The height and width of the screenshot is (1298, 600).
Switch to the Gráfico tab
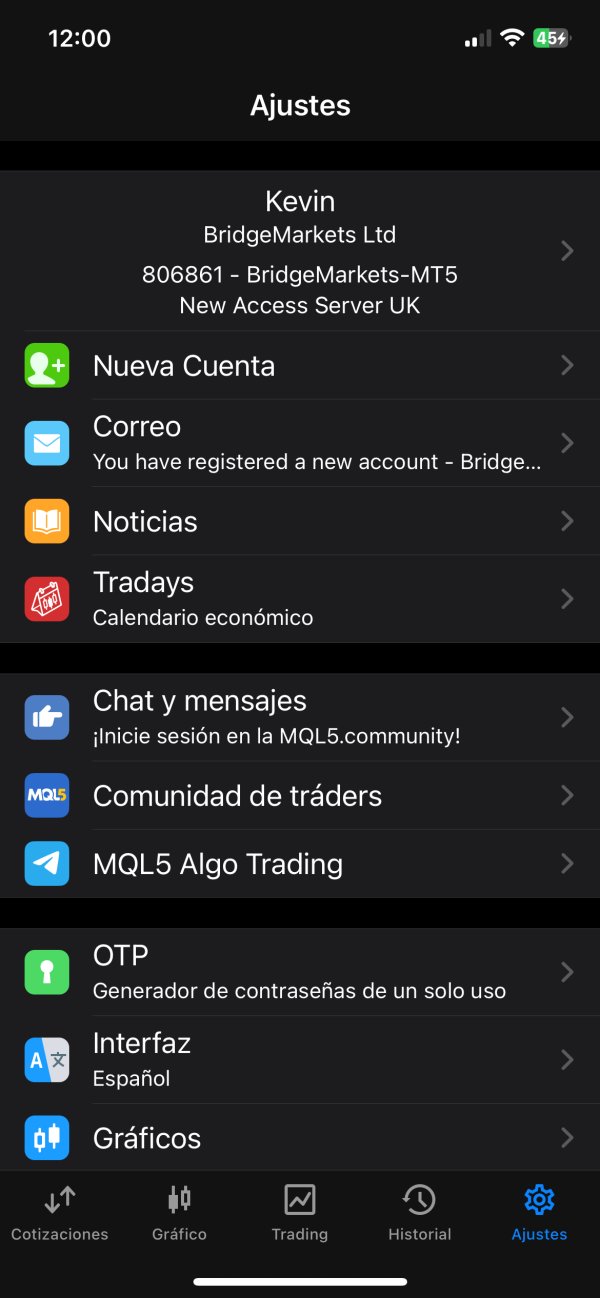[x=180, y=1213]
